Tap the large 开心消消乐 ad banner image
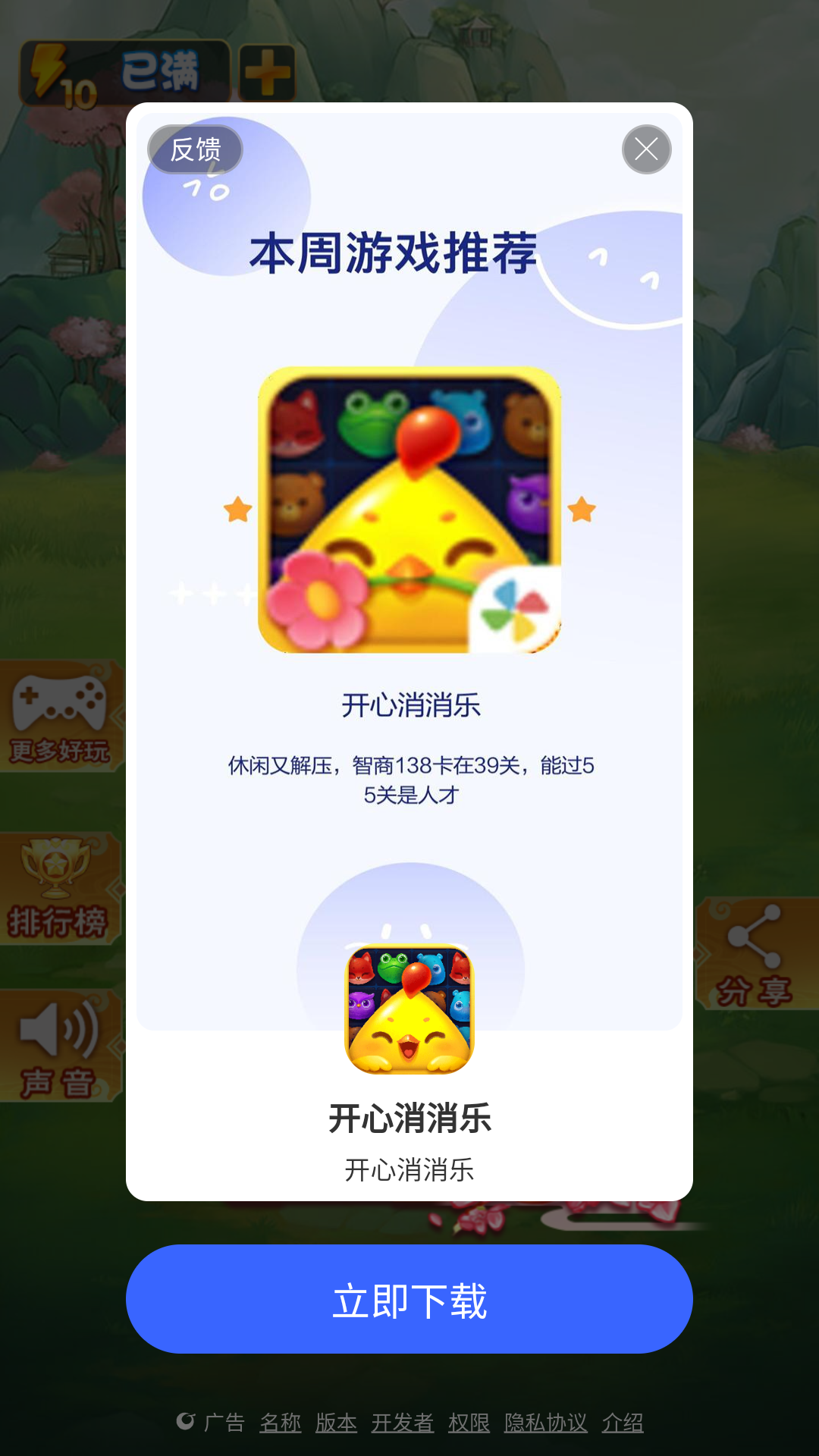Screen dimensions: 819x1456 point(409,510)
